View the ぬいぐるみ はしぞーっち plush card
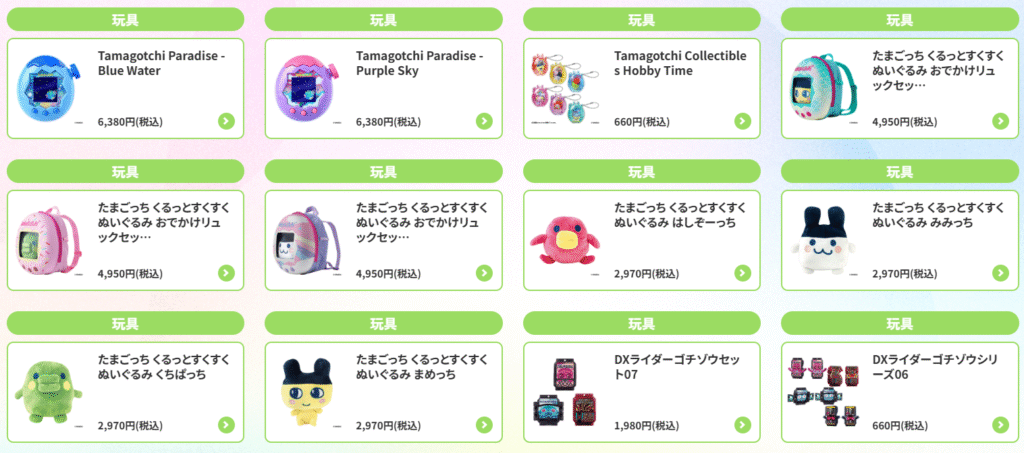The image size is (1024, 453). point(641,240)
